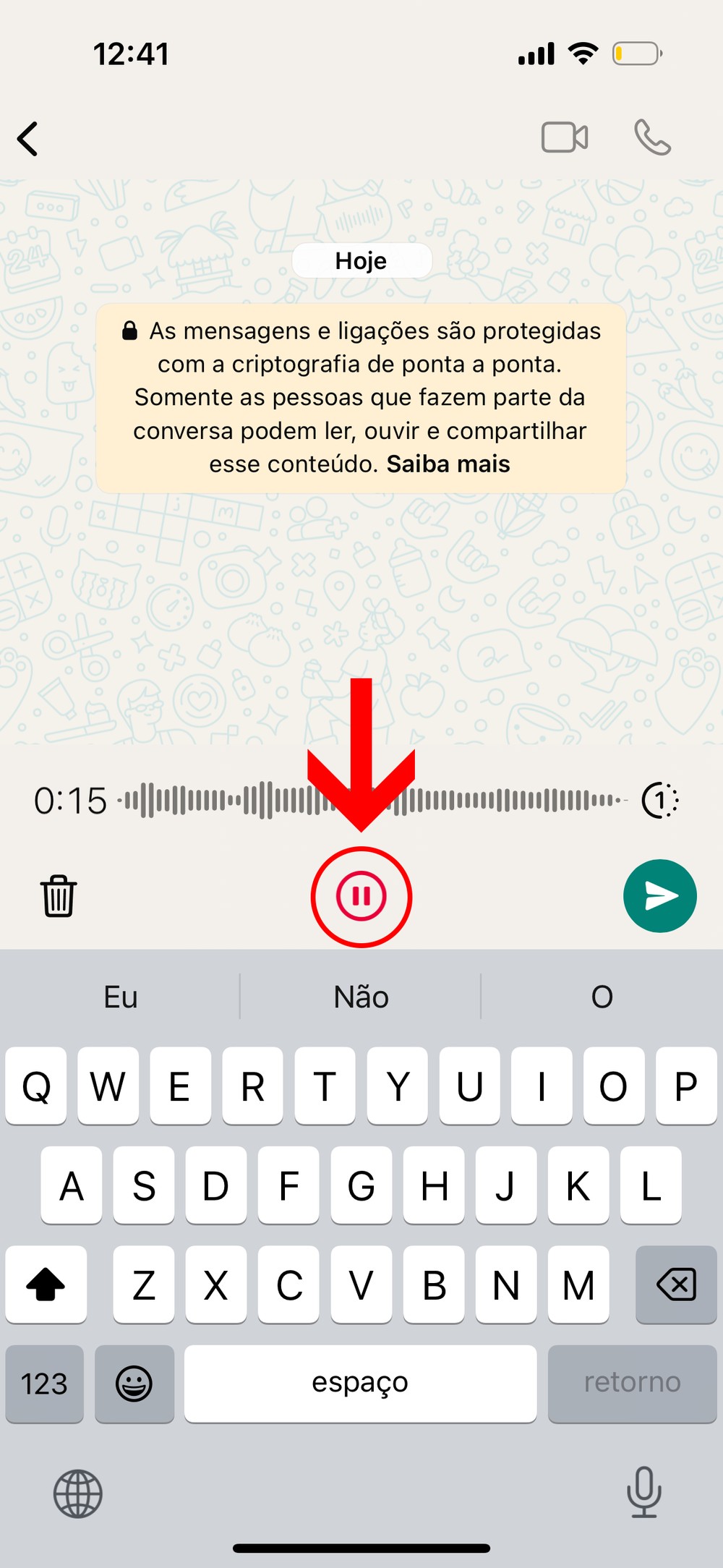The width and height of the screenshot is (723, 1568).
Task: Start dictation with the keyboard microphone
Action: pos(643,1492)
